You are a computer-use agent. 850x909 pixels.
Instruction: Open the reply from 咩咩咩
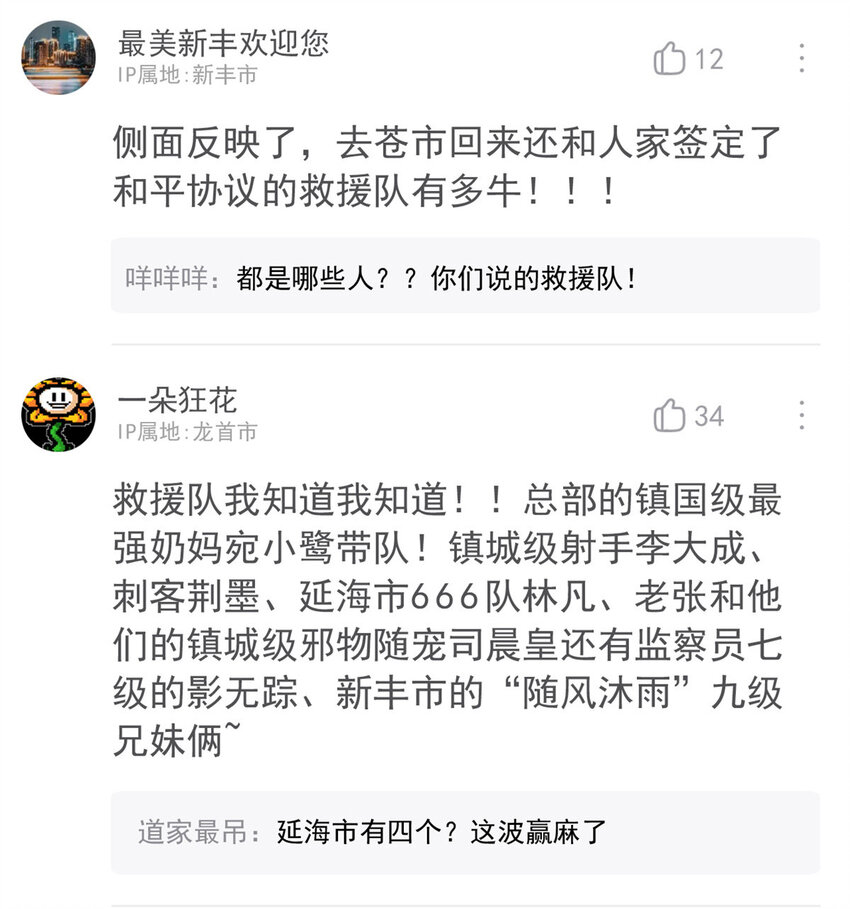tap(465, 276)
